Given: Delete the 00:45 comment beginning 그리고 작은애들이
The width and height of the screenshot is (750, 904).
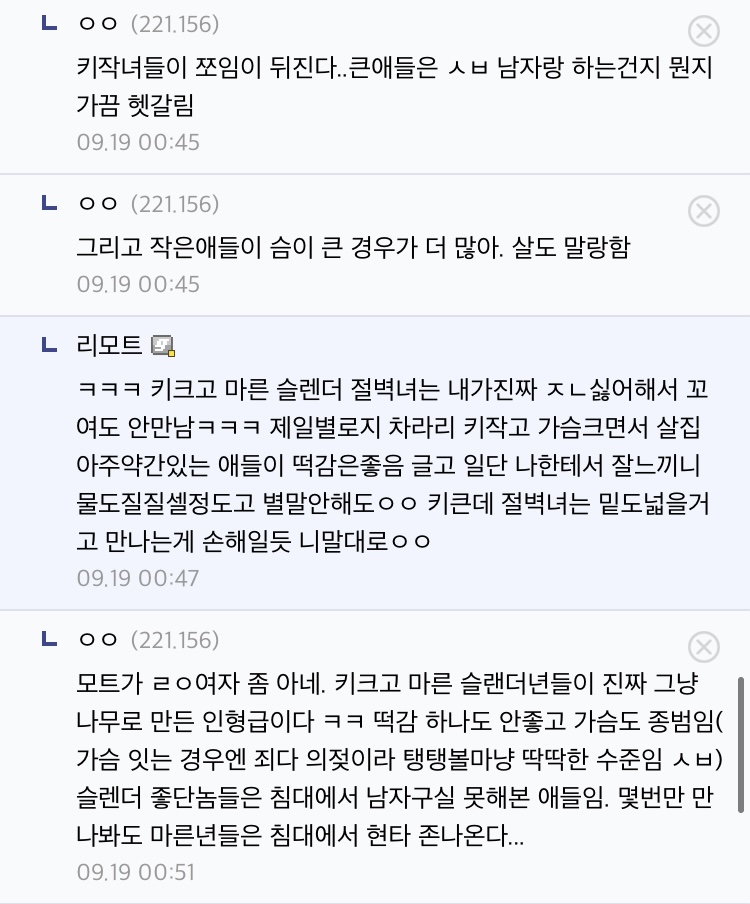Looking at the screenshot, I should pos(704,211).
